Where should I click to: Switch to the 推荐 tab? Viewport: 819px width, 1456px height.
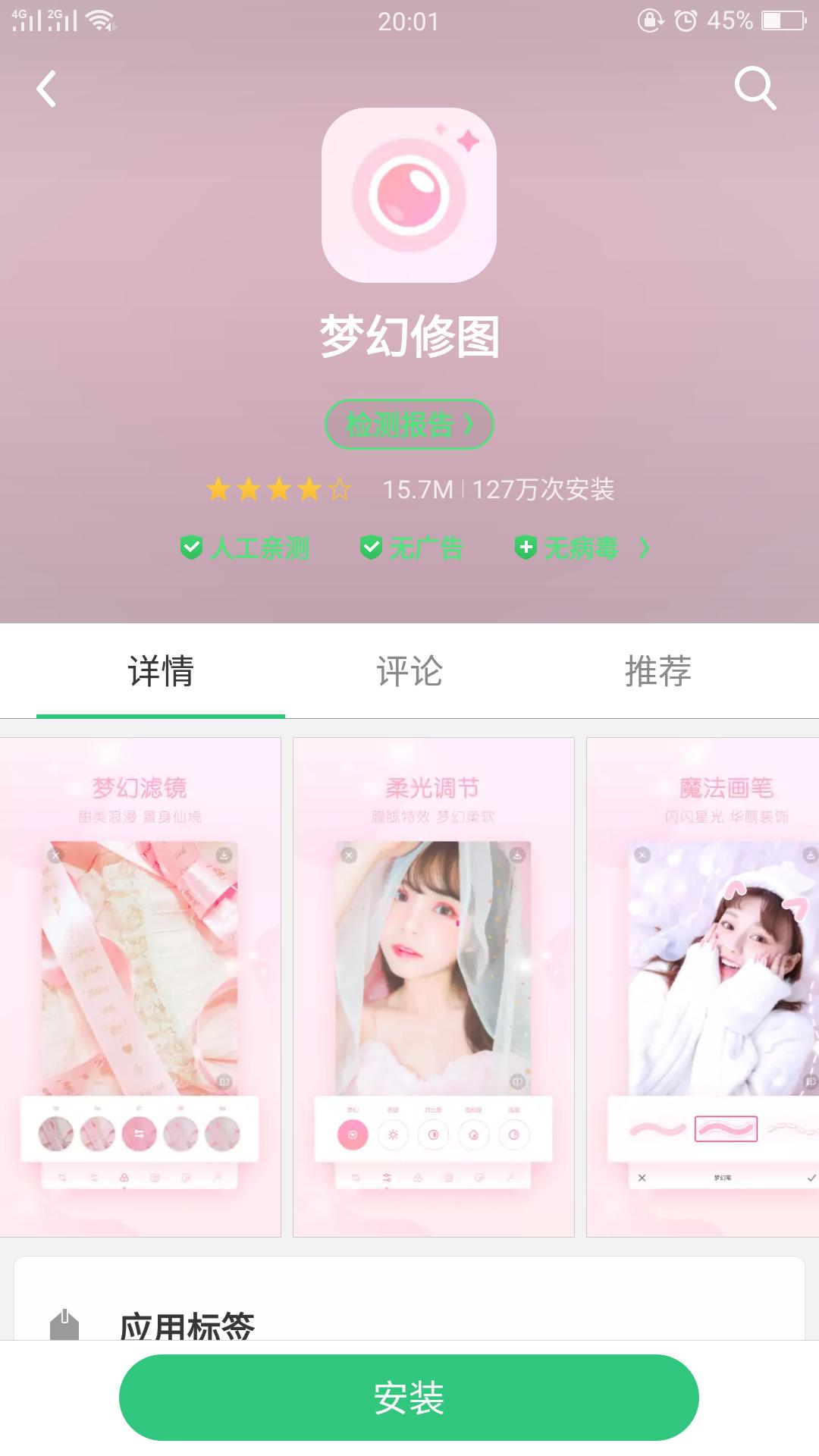point(658,671)
